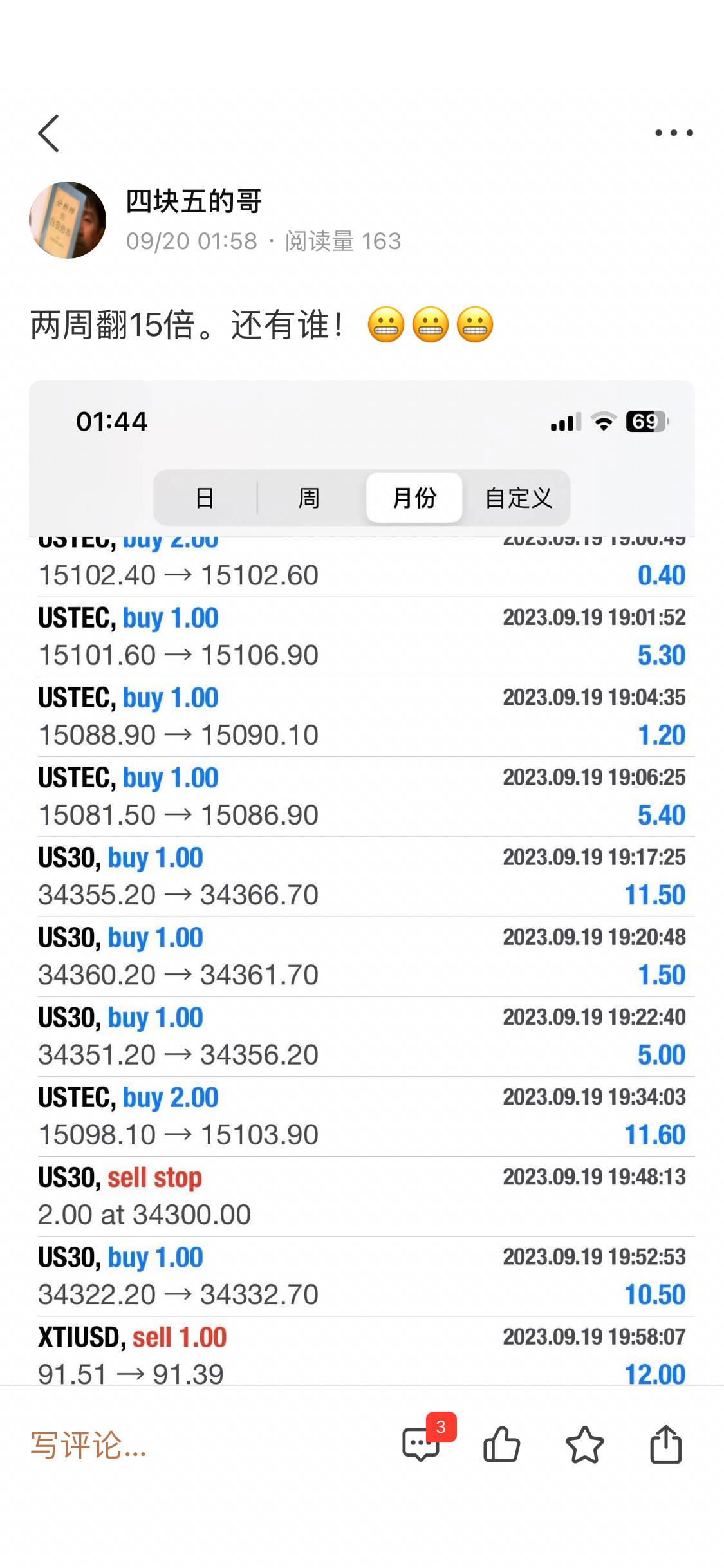Like this post with thumbs-up
Viewport: 724px width, 1568px height.
tap(502, 1444)
